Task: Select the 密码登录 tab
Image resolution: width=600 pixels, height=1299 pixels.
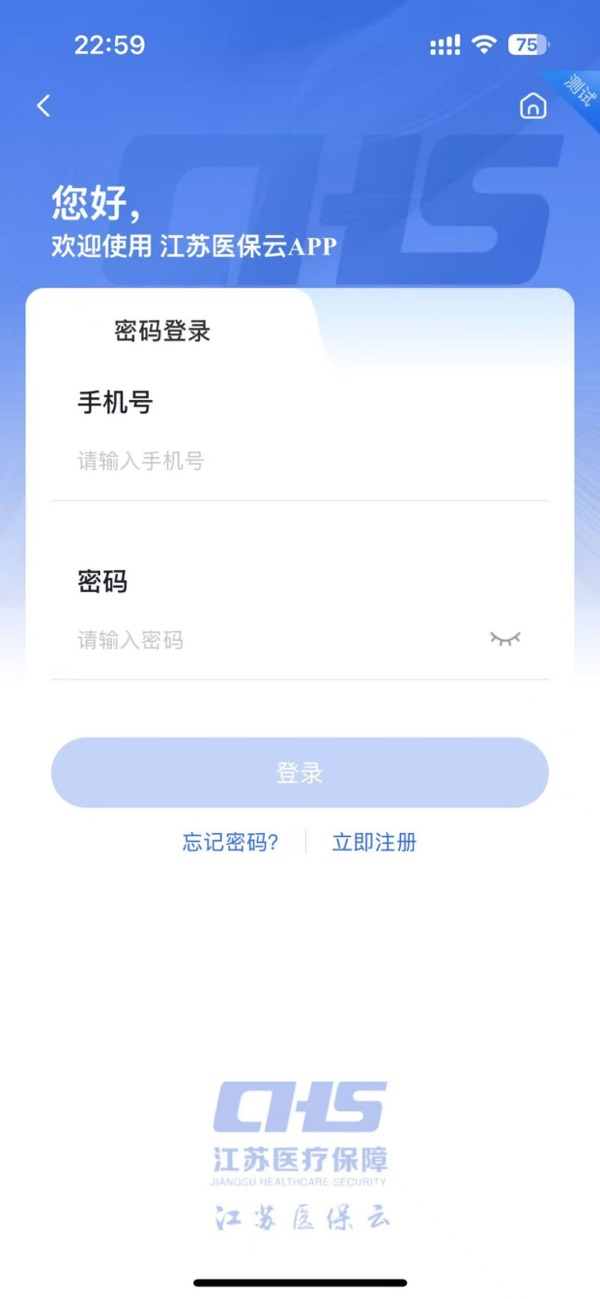Action: [163, 332]
